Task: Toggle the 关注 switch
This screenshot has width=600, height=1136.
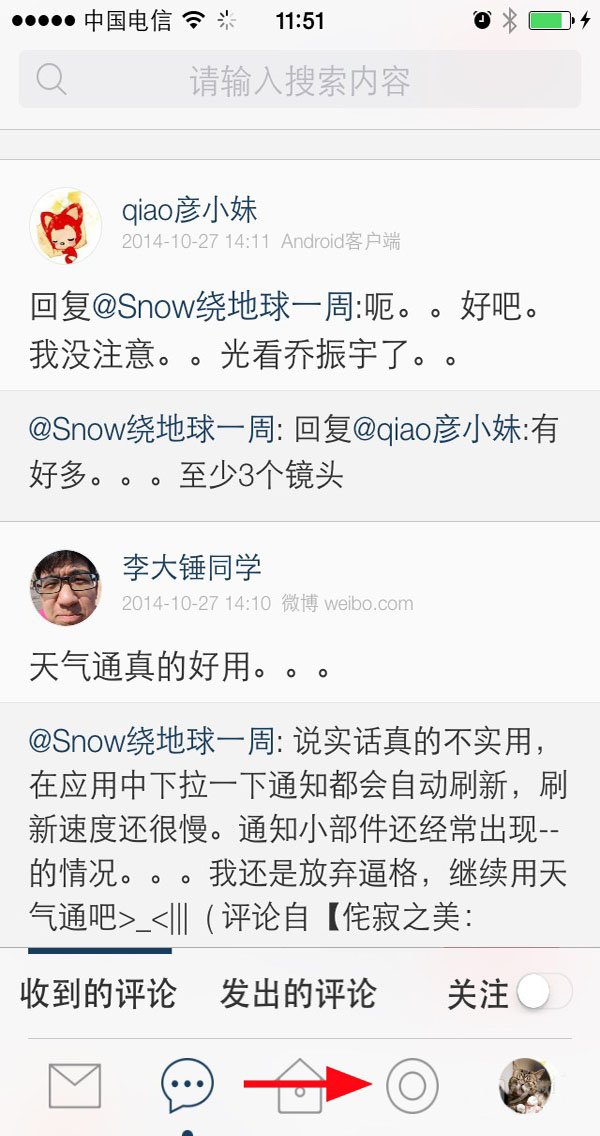Action: coord(544,993)
